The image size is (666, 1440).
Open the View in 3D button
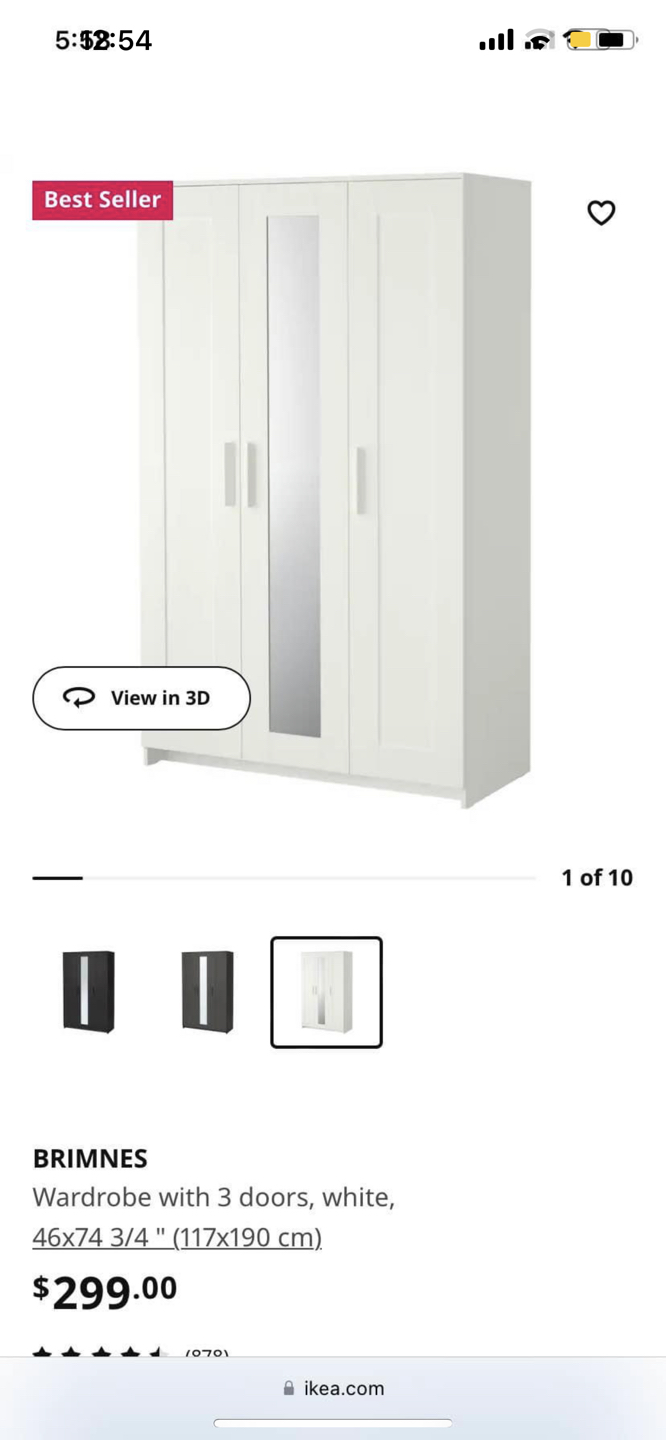[141, 698]
